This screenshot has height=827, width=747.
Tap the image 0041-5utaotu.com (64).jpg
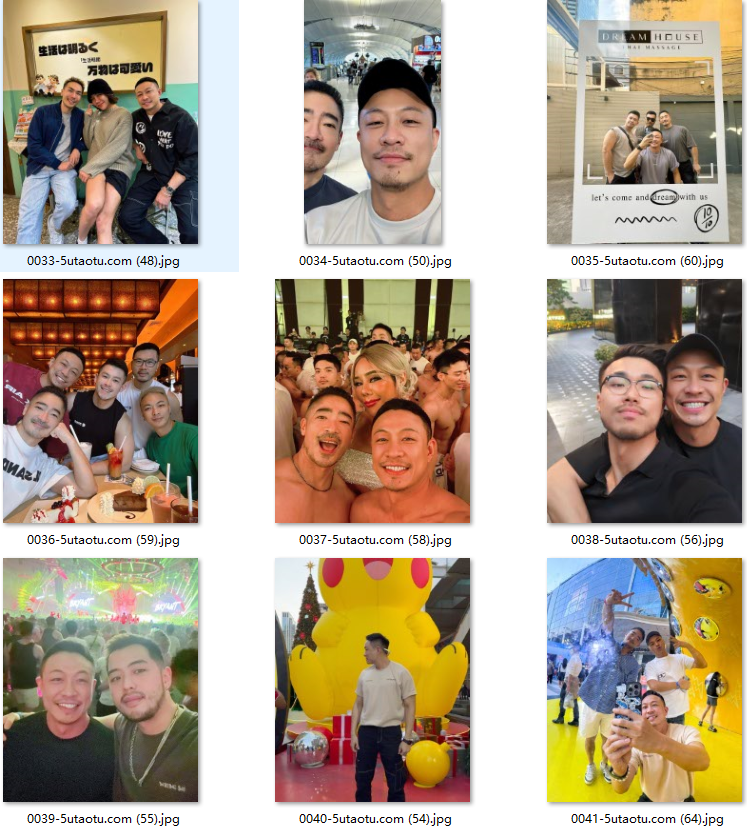tap(645, 680)
